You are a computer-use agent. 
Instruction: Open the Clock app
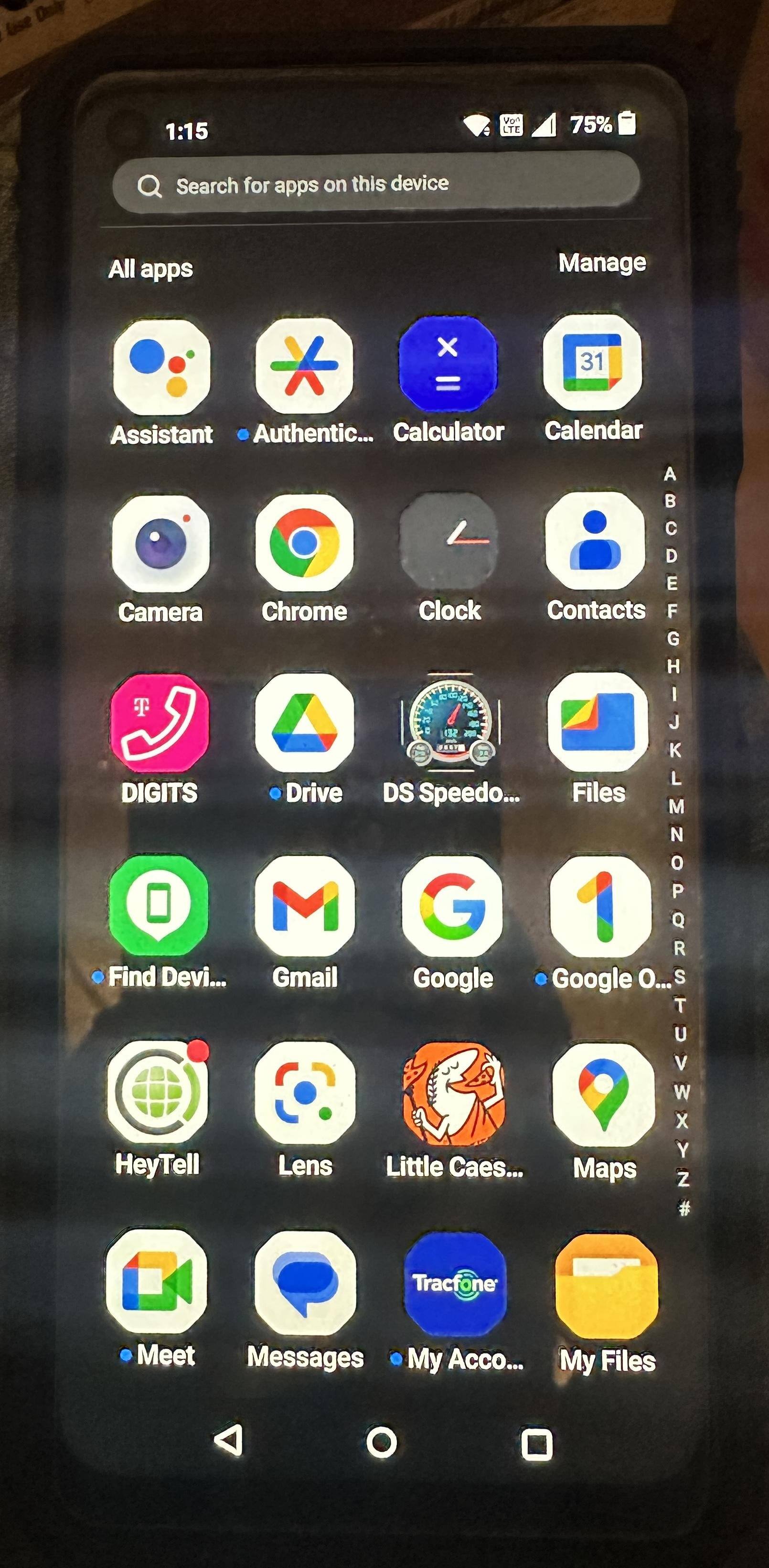[449, 541]
